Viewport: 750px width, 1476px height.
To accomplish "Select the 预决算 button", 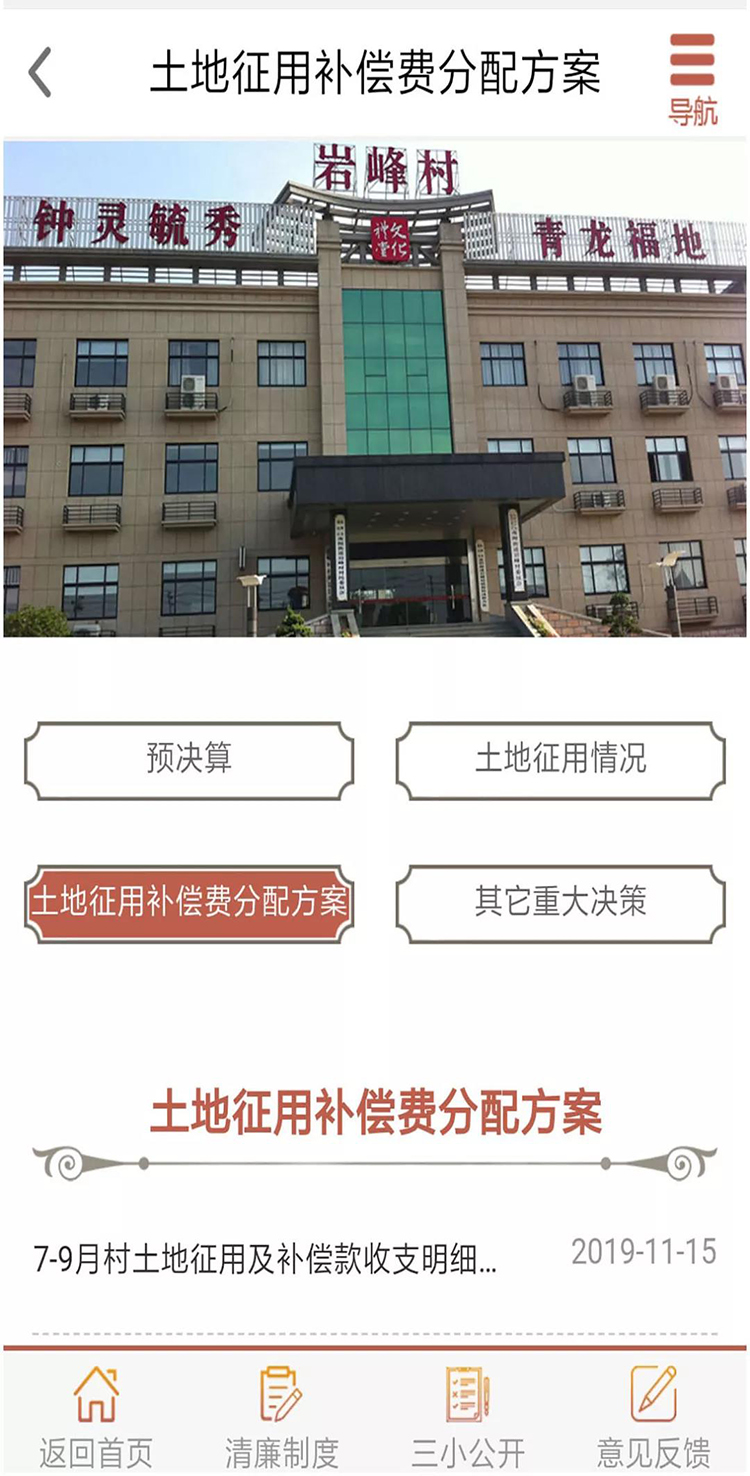I will click(189, 760).
